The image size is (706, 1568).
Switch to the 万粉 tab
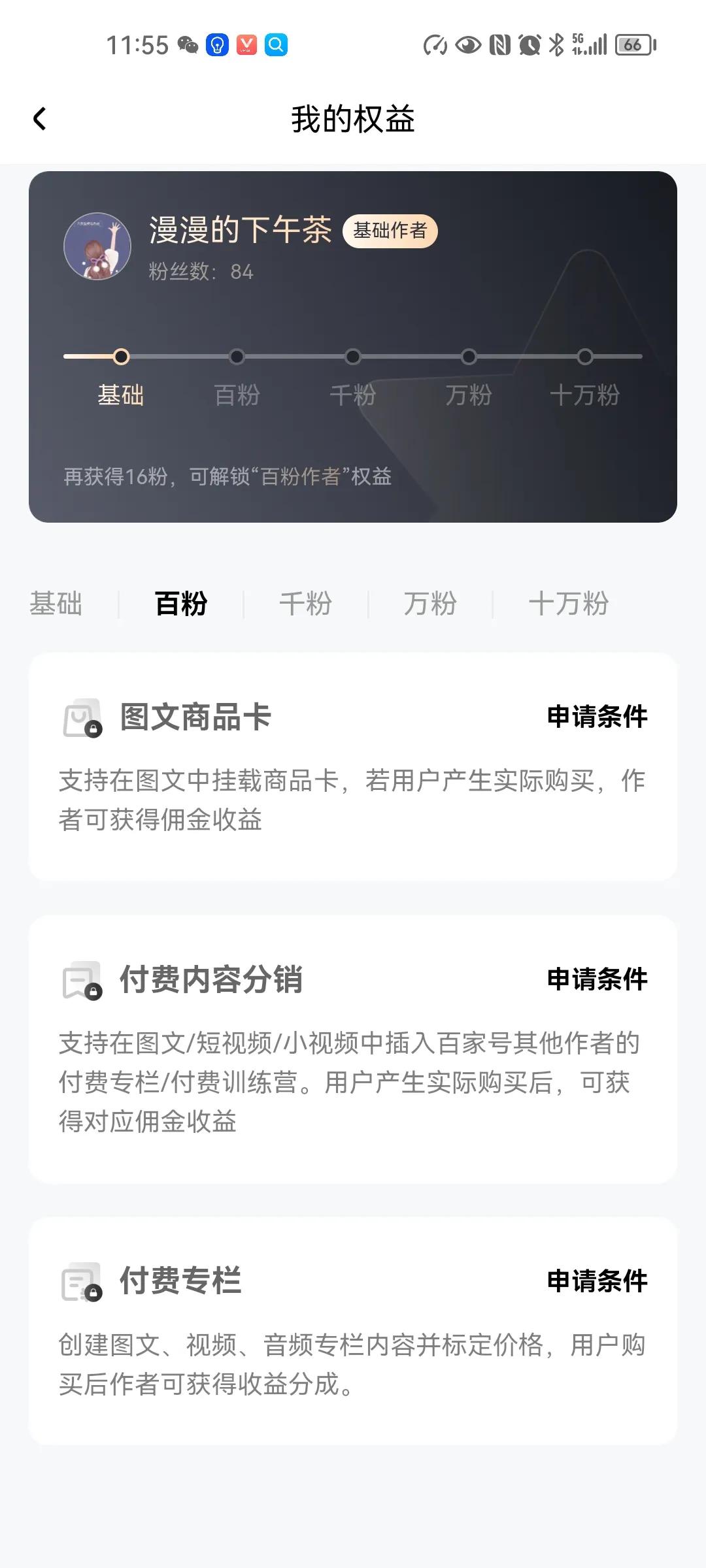tap(429, 604)
